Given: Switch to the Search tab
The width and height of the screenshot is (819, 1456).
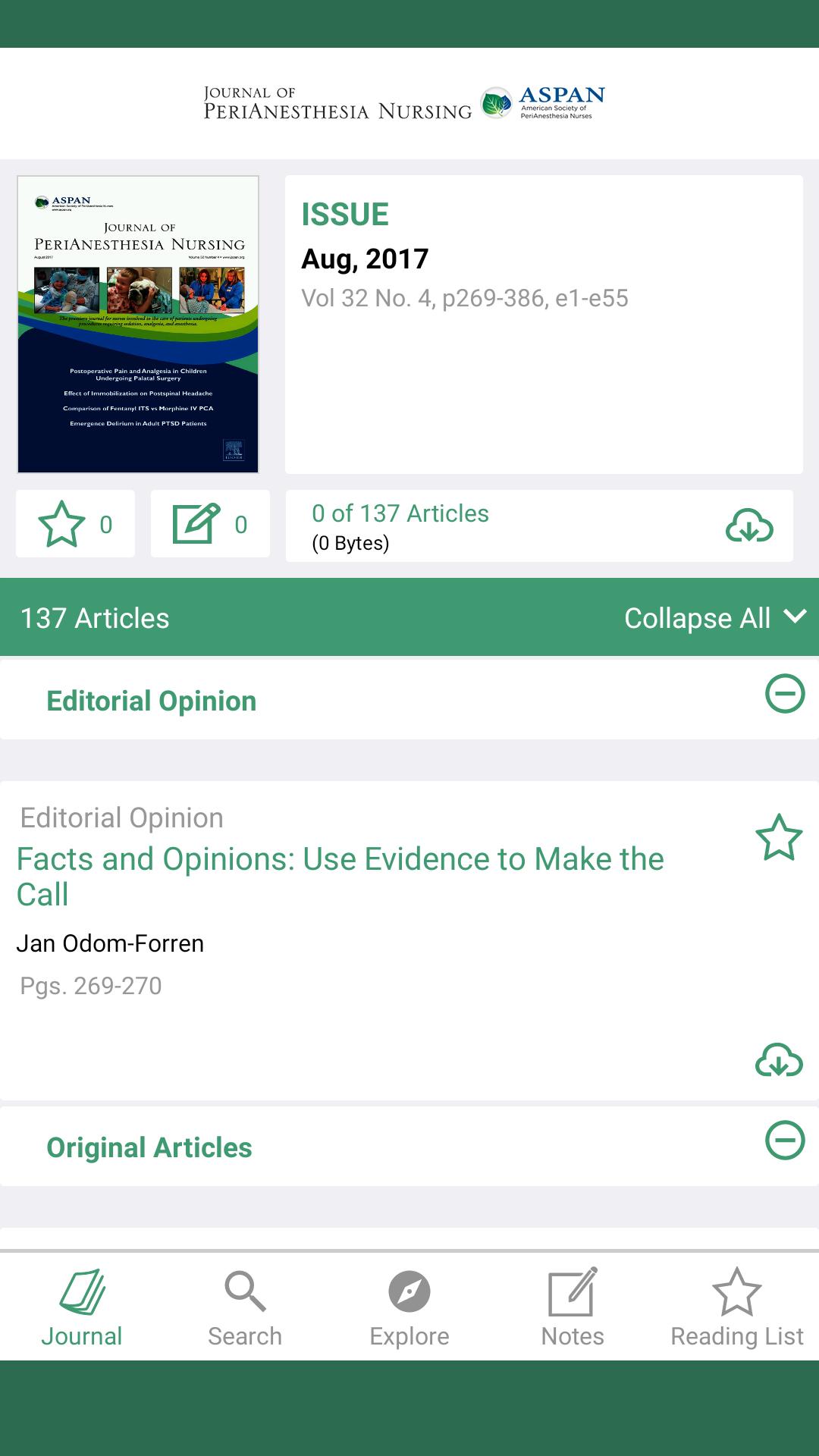Looking at the screenshot, I should tap(245, 1307).
